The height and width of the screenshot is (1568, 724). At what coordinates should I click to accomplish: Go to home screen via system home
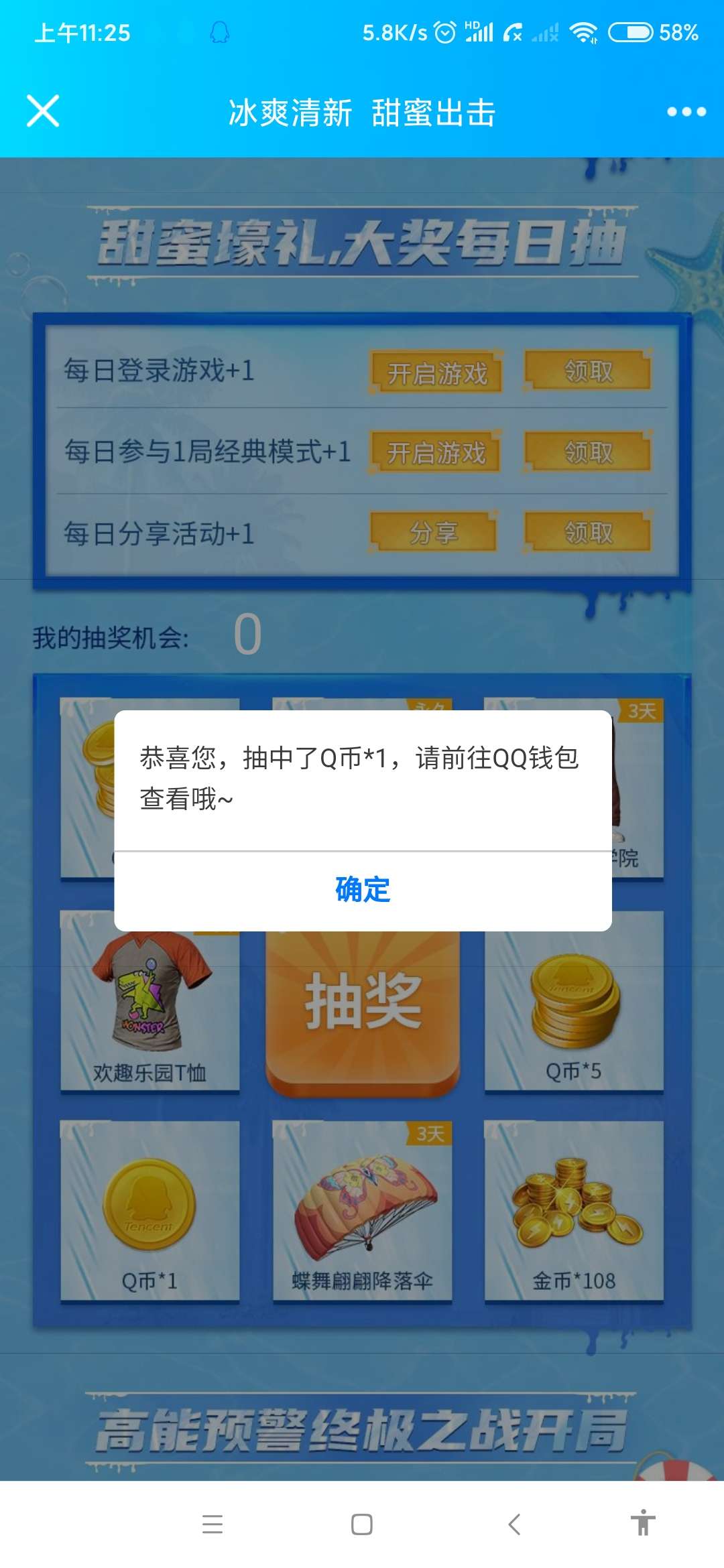click(362, 1524)
